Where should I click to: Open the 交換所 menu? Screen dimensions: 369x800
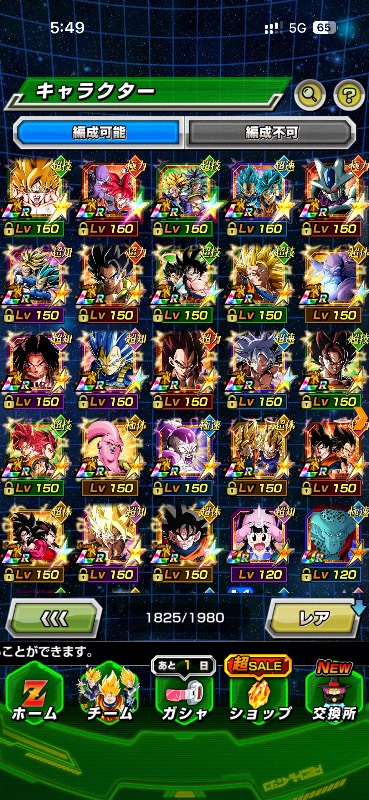[334, 694]
